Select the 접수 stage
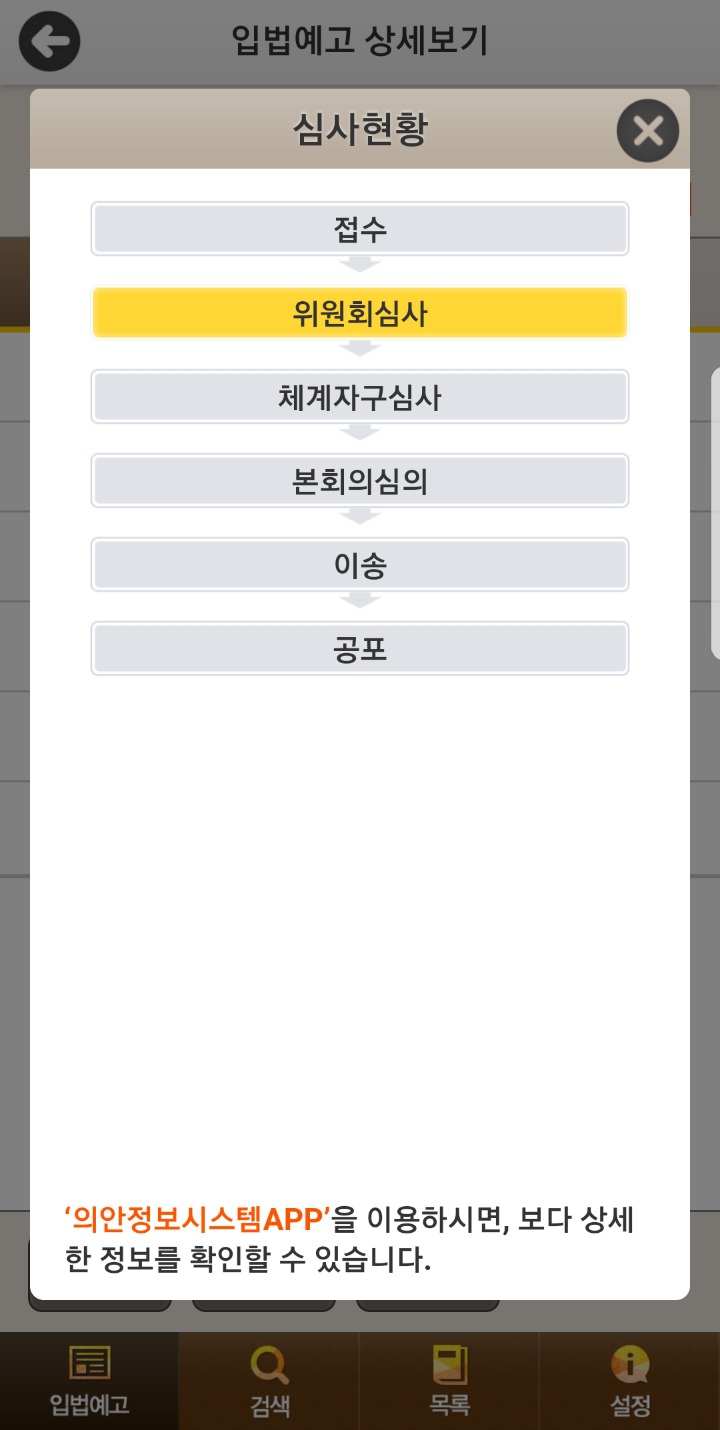 (x=360, y=229)
